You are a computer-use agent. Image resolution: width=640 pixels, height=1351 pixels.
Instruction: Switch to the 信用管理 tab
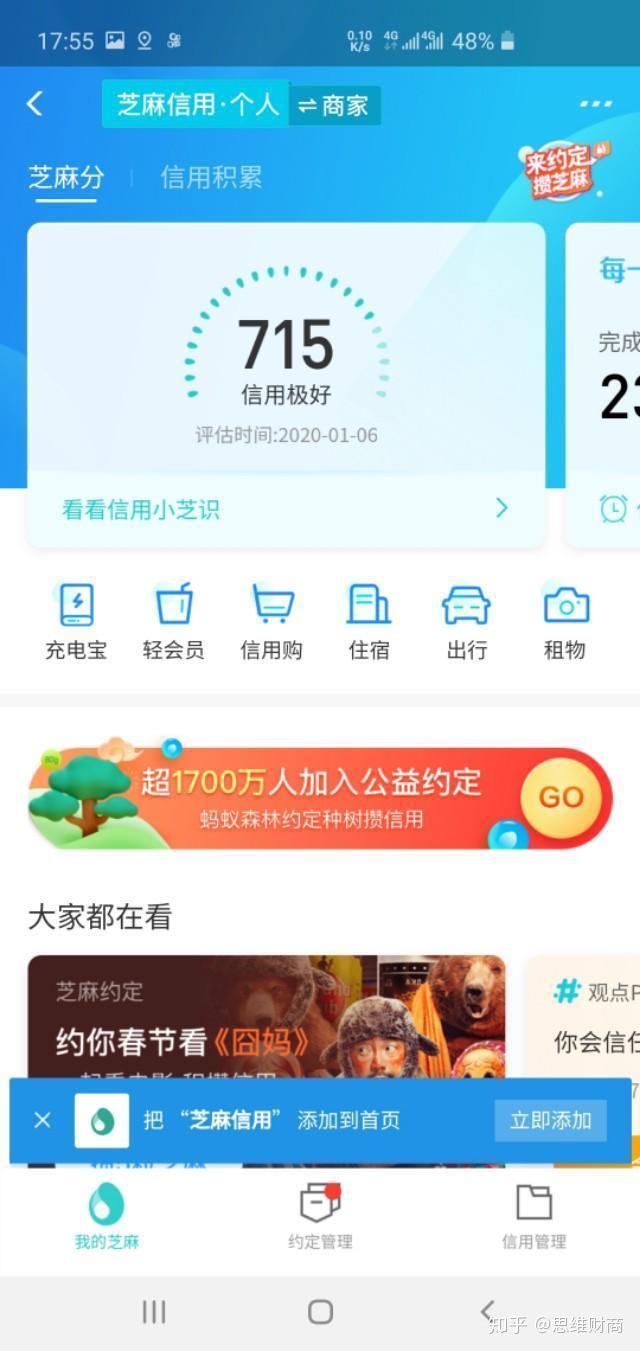coord(533,1217)
